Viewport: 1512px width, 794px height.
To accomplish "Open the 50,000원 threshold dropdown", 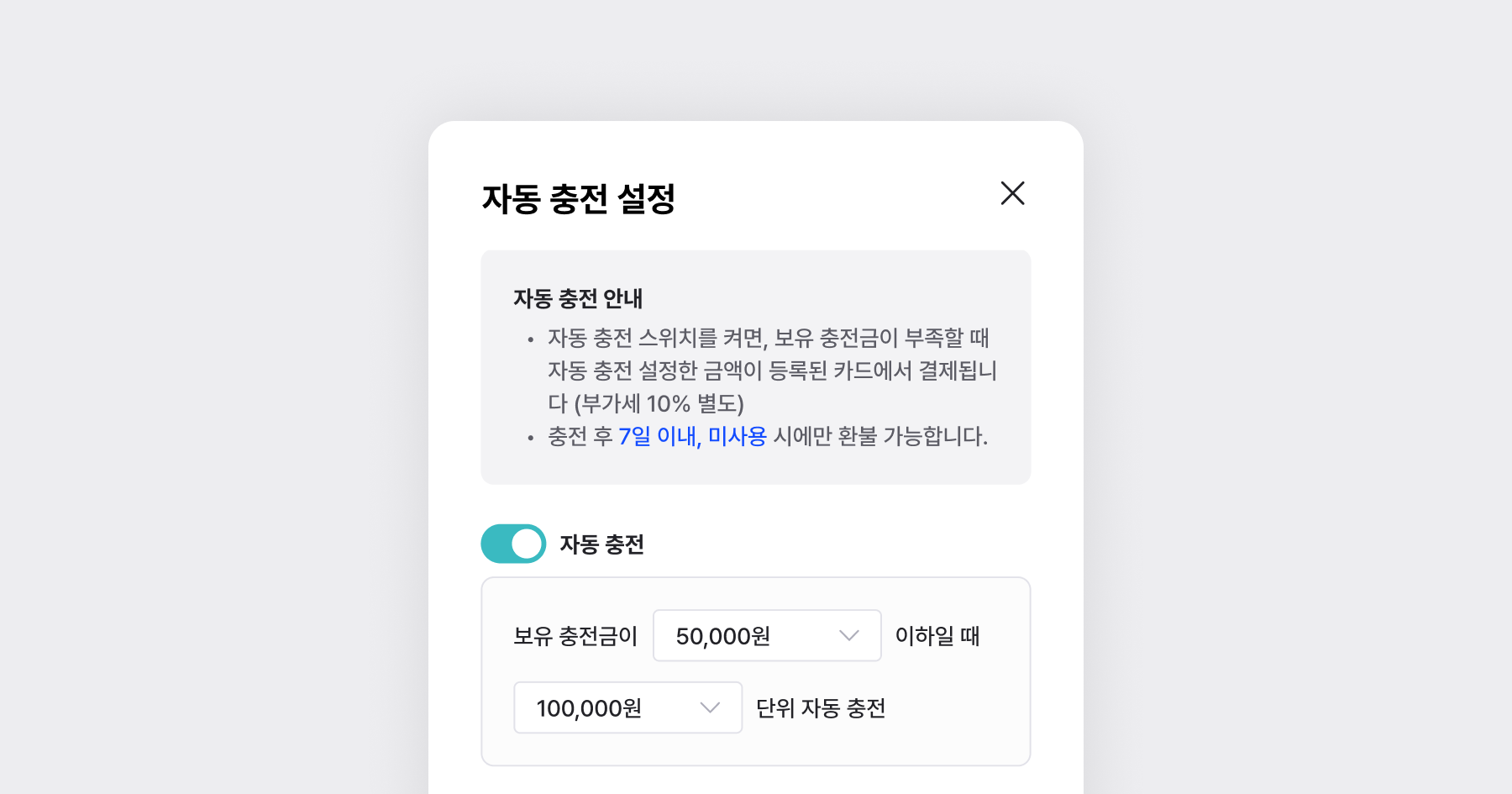I will coord(766,636).
